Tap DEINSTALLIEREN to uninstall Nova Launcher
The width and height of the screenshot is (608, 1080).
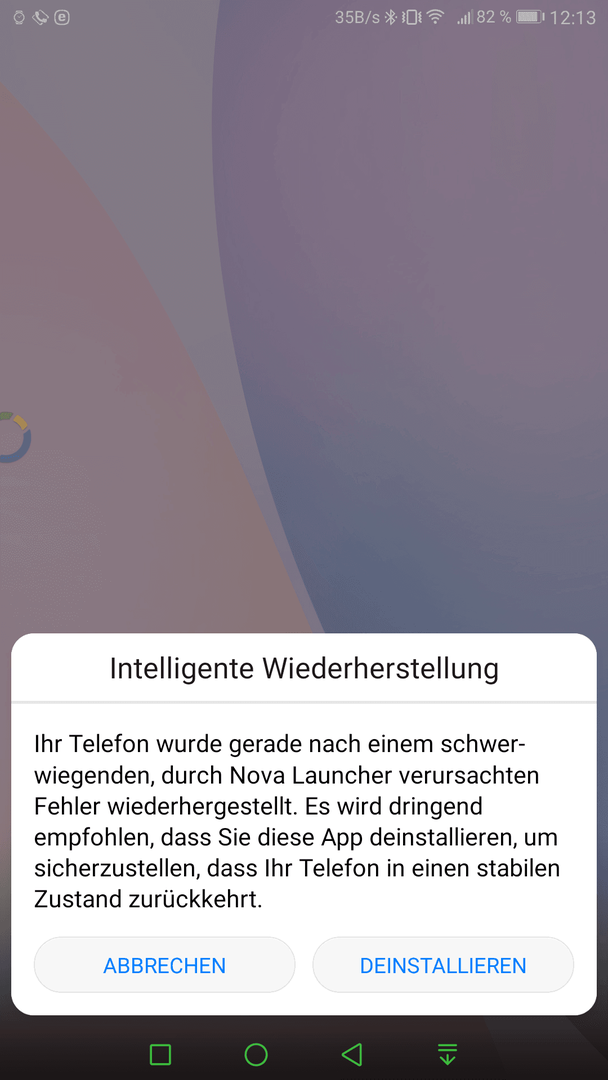[x=443, y=965]
